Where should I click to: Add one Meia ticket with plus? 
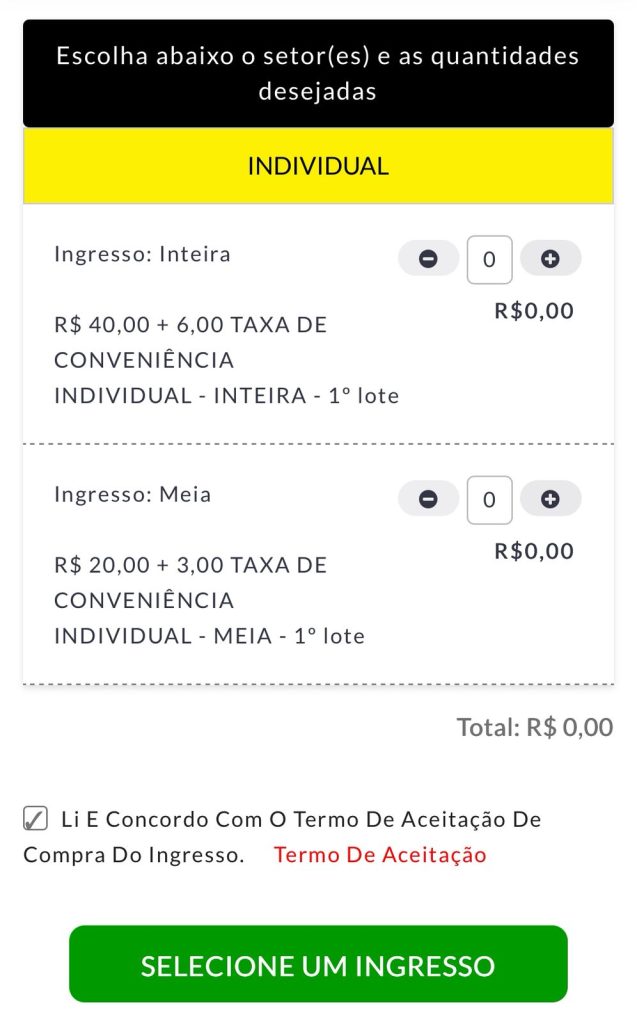pos(550,499)
